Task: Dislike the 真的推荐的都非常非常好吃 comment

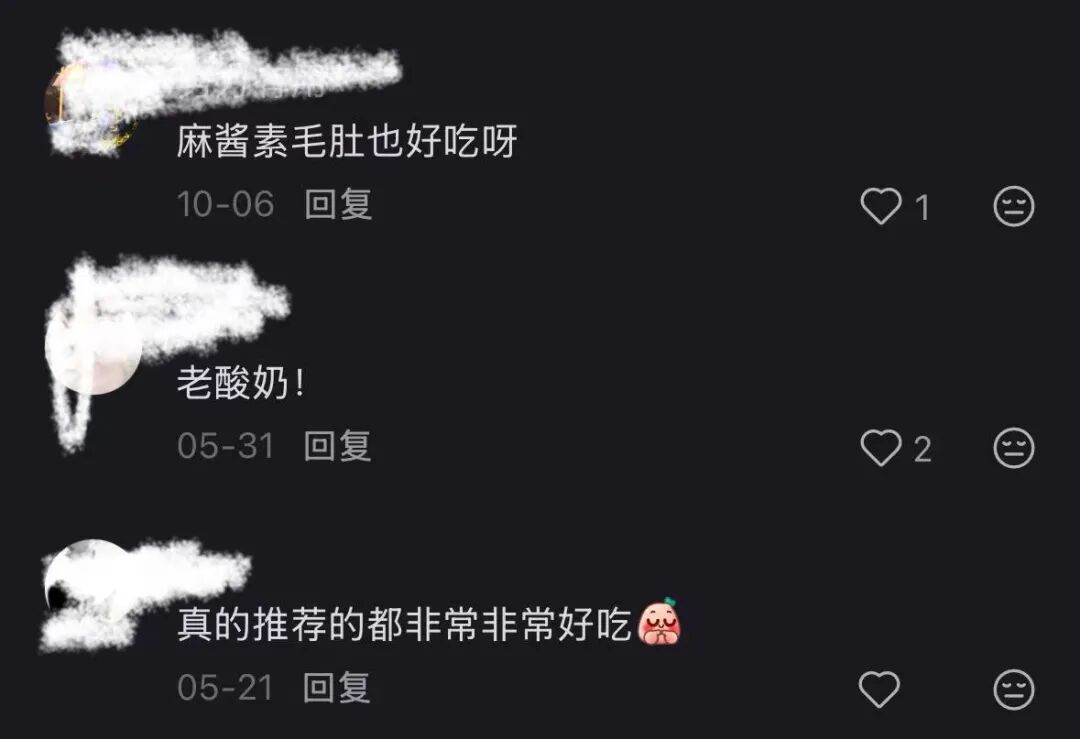Action: click(1013, 690)
